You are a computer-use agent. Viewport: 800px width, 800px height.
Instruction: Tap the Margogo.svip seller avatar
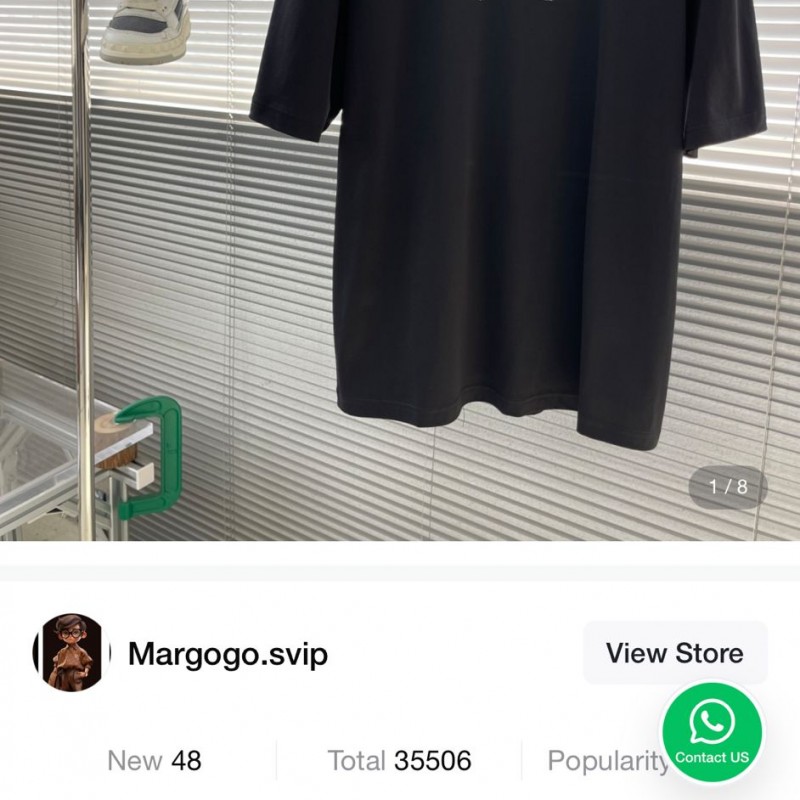coord(72,653)
